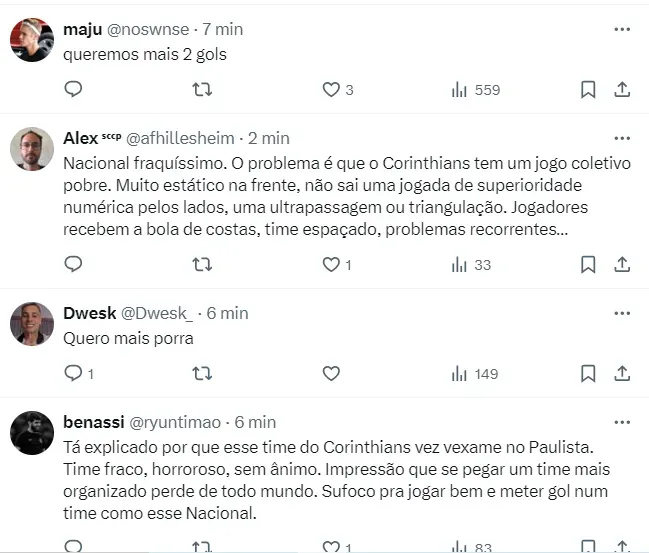Viewport: 649px width, 553px height.
Task: Bookmark Alex's post
Action: point(588,265)
